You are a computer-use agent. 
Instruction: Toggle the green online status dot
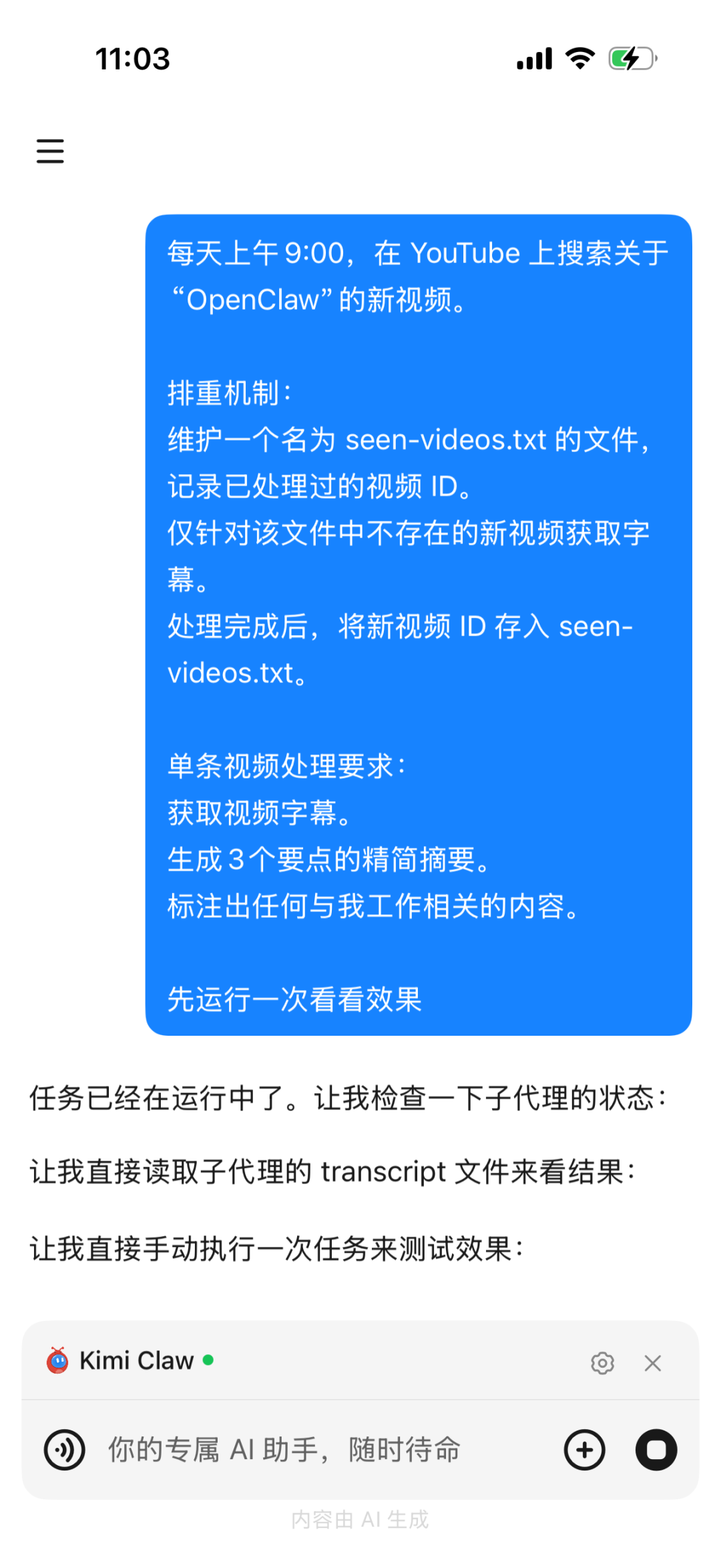[208, 1360]
